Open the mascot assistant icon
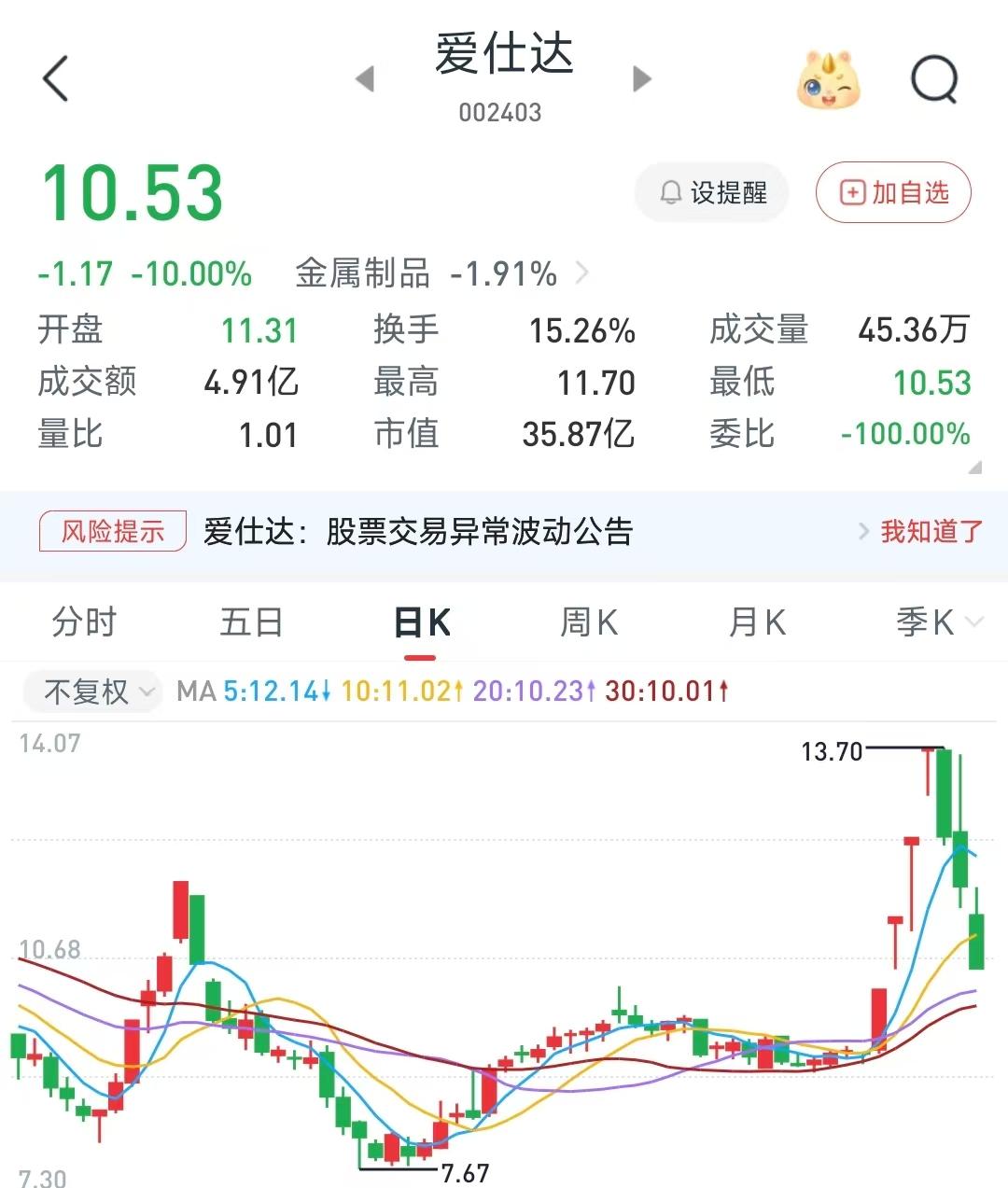Viewport: 1008px width, 1188px height. pyautogui.click(x=829, y=79)
